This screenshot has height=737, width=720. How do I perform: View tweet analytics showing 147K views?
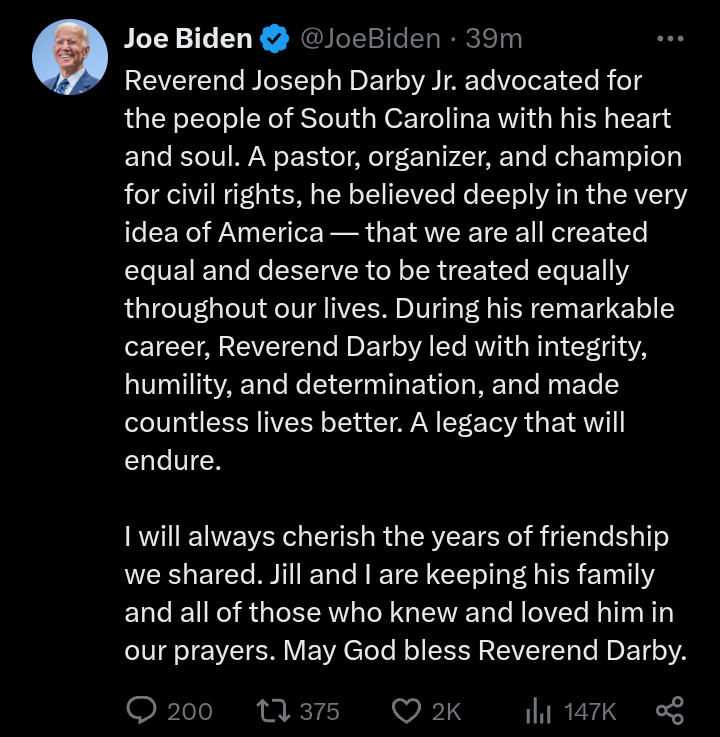click(539, 711)
